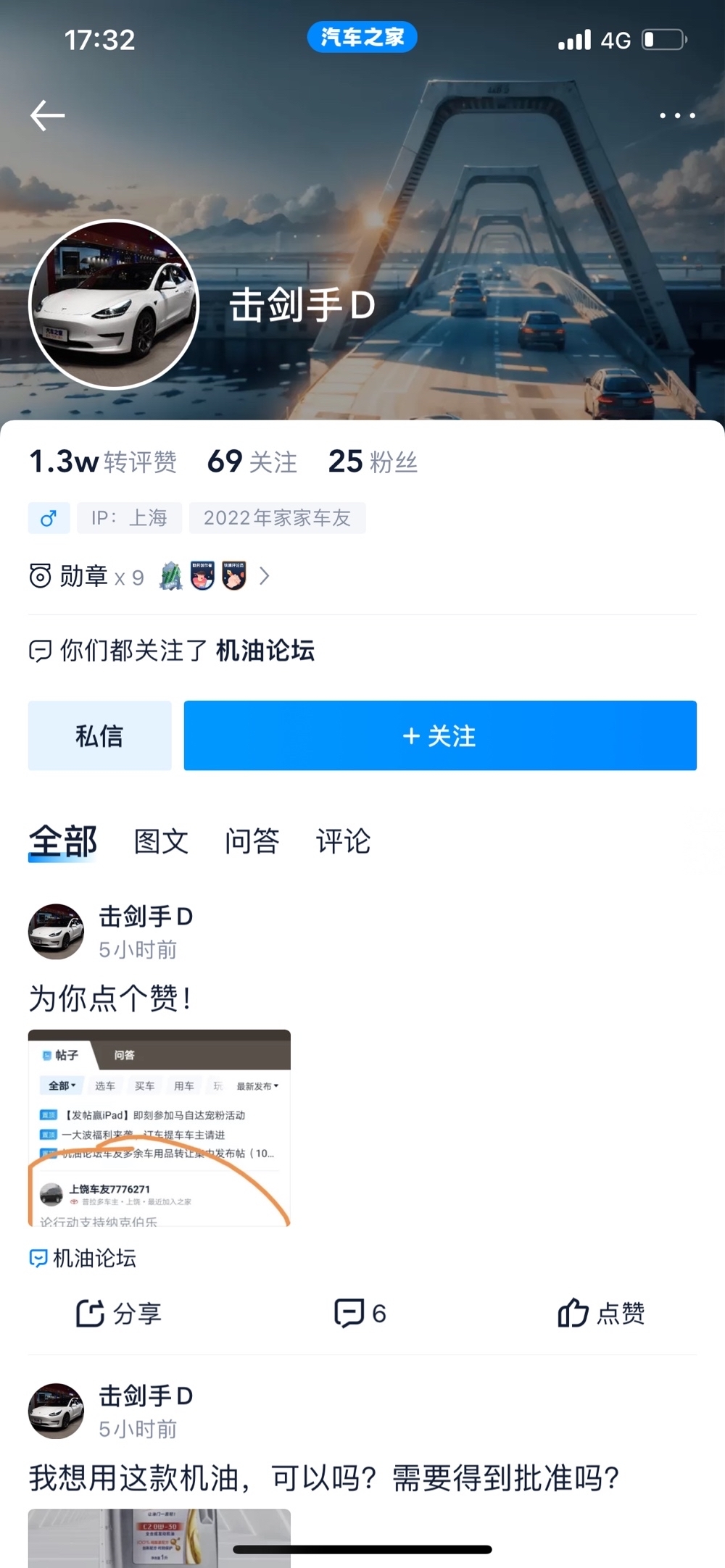Open the 6 comments on first post
This screenshot has height=1568, width=725.
(360, 1313)
